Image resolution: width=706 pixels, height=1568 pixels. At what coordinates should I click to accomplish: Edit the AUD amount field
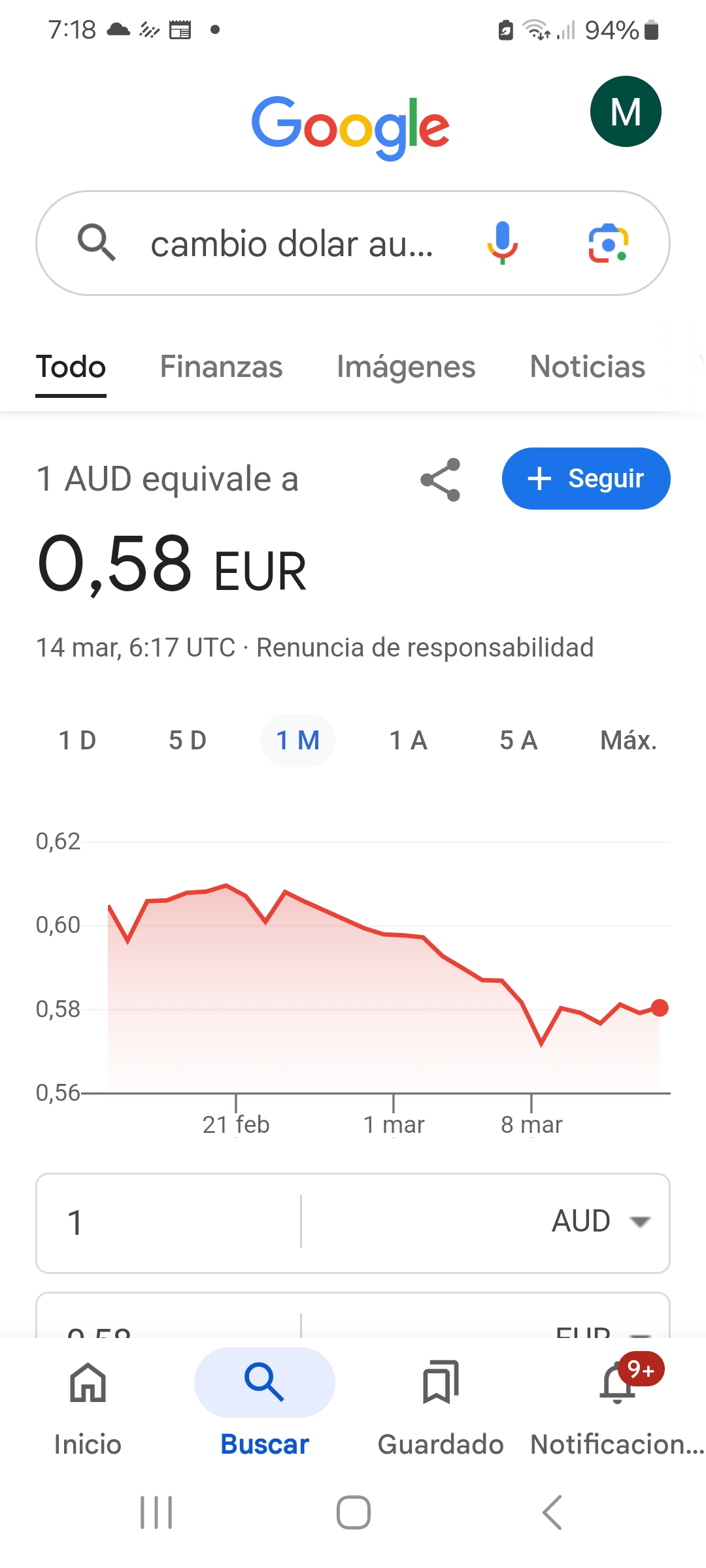tap(169, 1222)
